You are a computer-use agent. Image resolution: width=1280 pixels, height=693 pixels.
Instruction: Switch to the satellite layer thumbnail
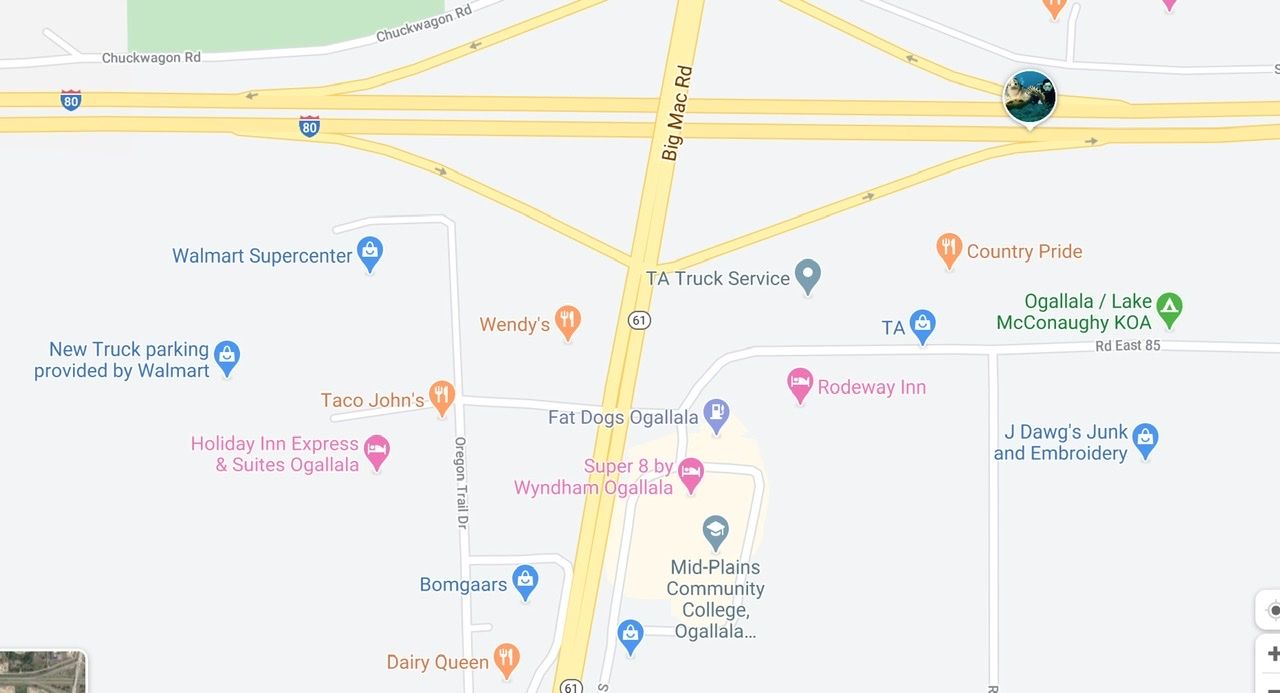(43, 673)
